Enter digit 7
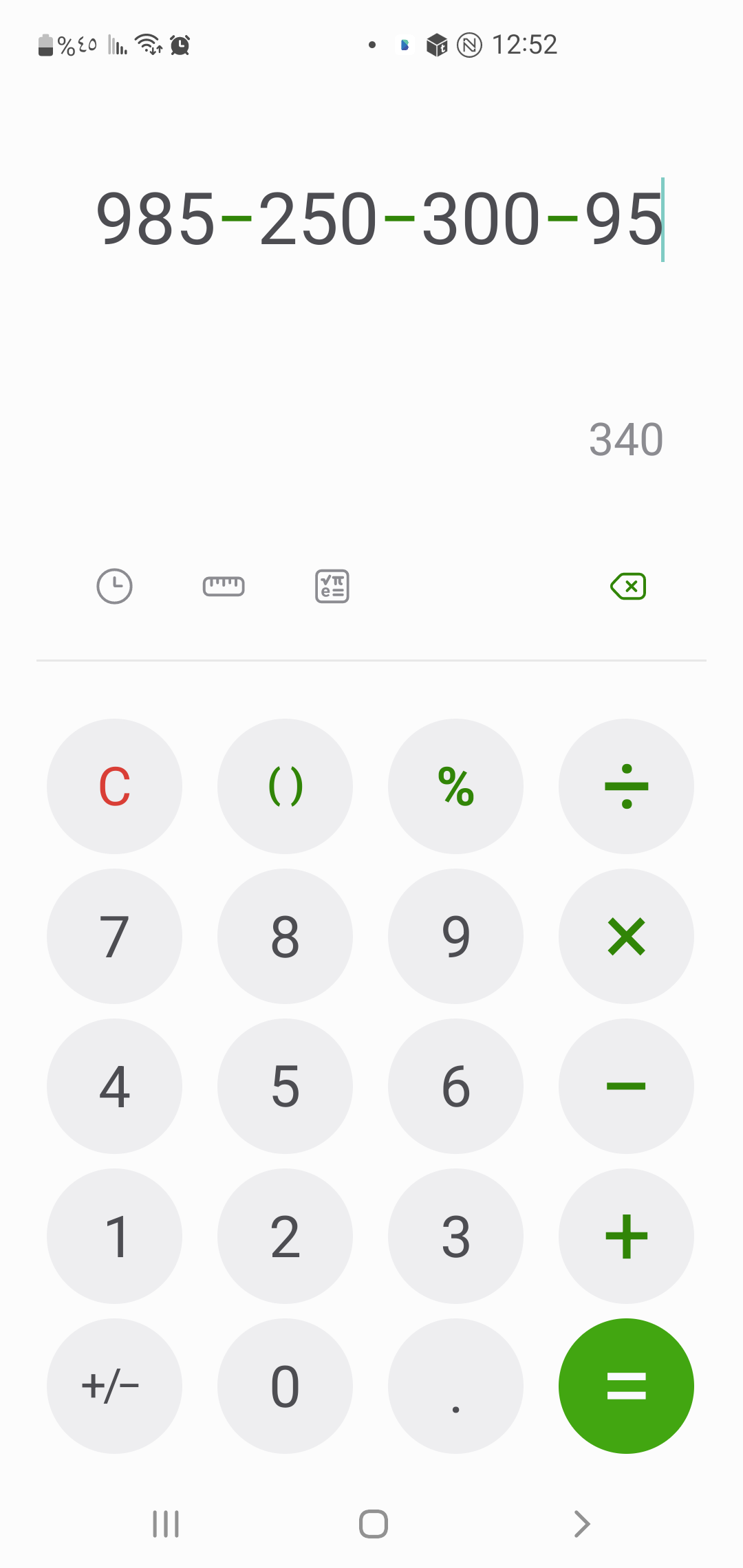This screenshot has width=743, height=1568. click(114, 936)
